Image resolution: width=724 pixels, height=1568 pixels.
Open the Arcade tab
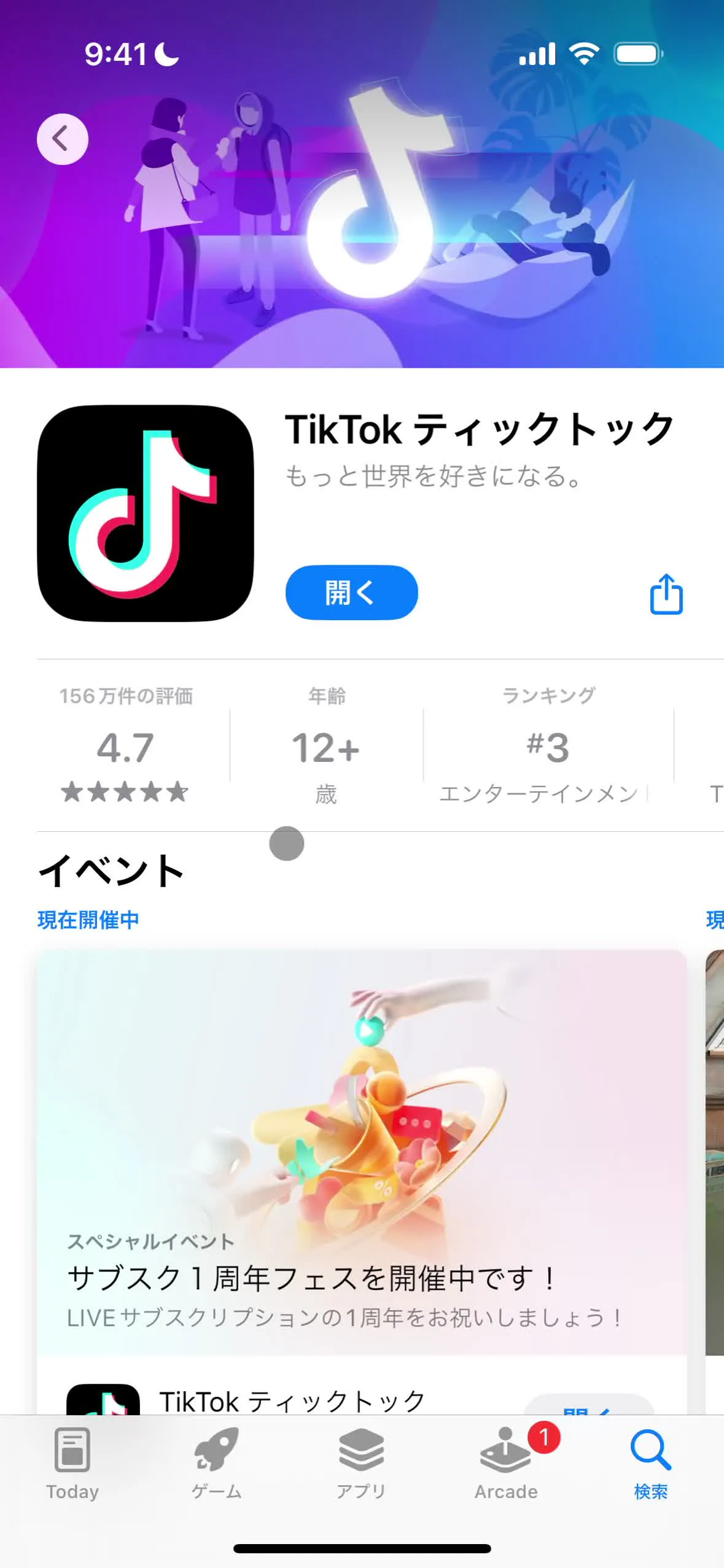pyautogui.click(x=506, y=1463)
